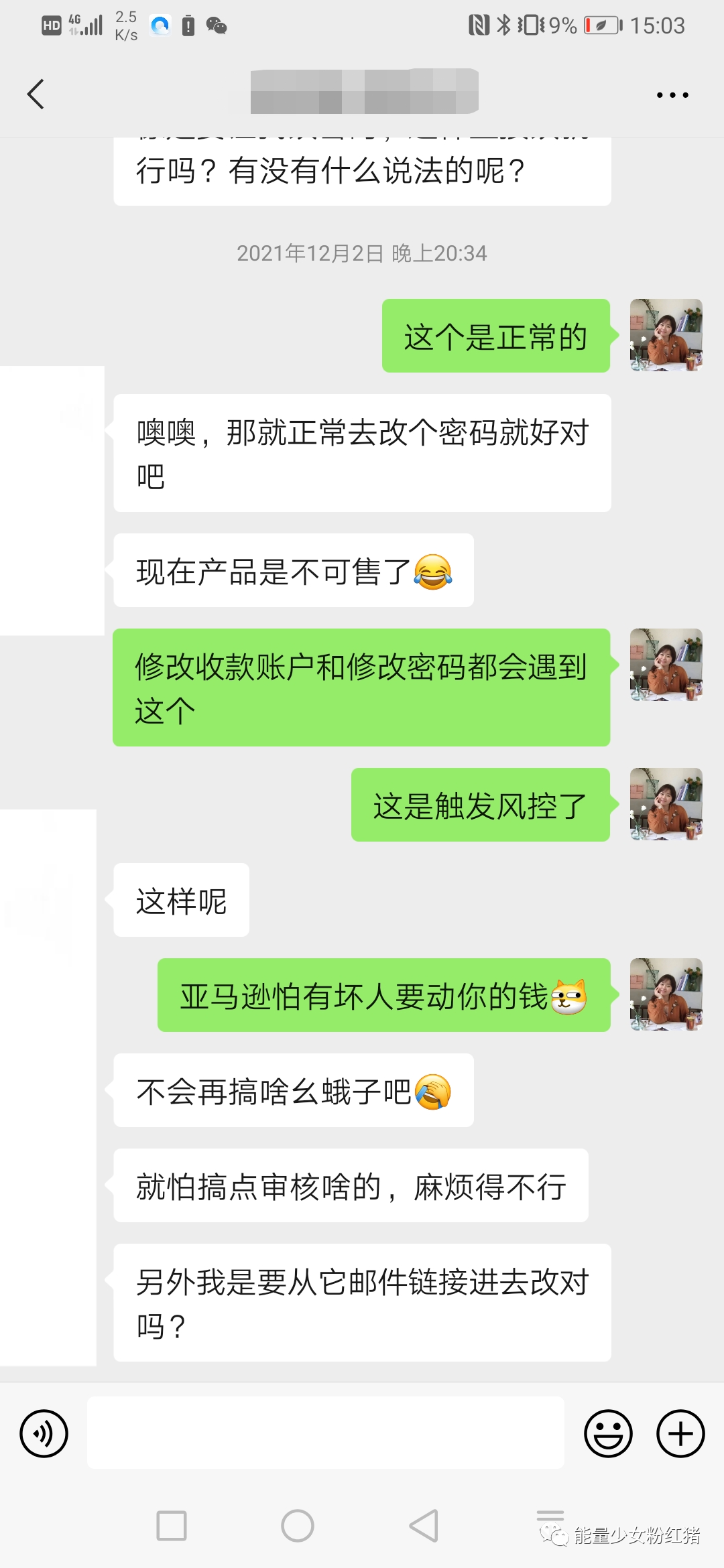The height and width of the screenshot is (1568, 724).
Task: Open the recent apps view
Action: pyautogui.click(x=172, y=1526)
